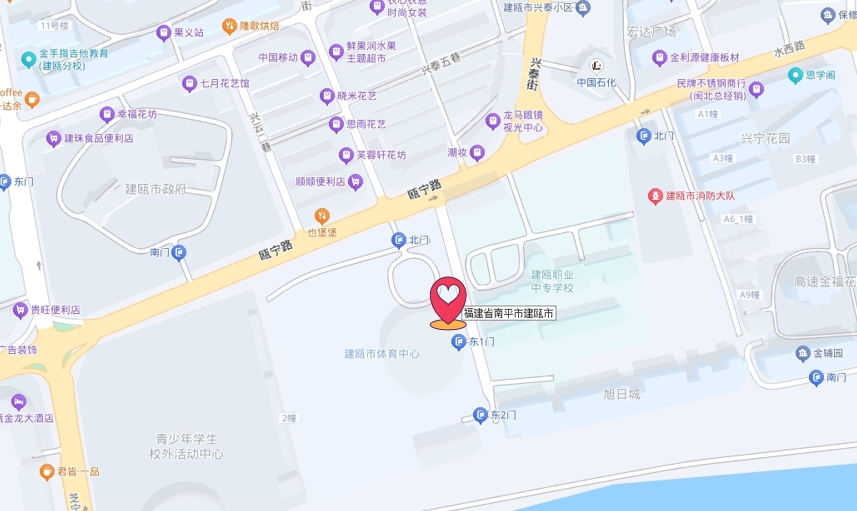Select the 建瓯市消防大队 map point
This screenshot has height=511, width=857.
click(x=656, y=195)
